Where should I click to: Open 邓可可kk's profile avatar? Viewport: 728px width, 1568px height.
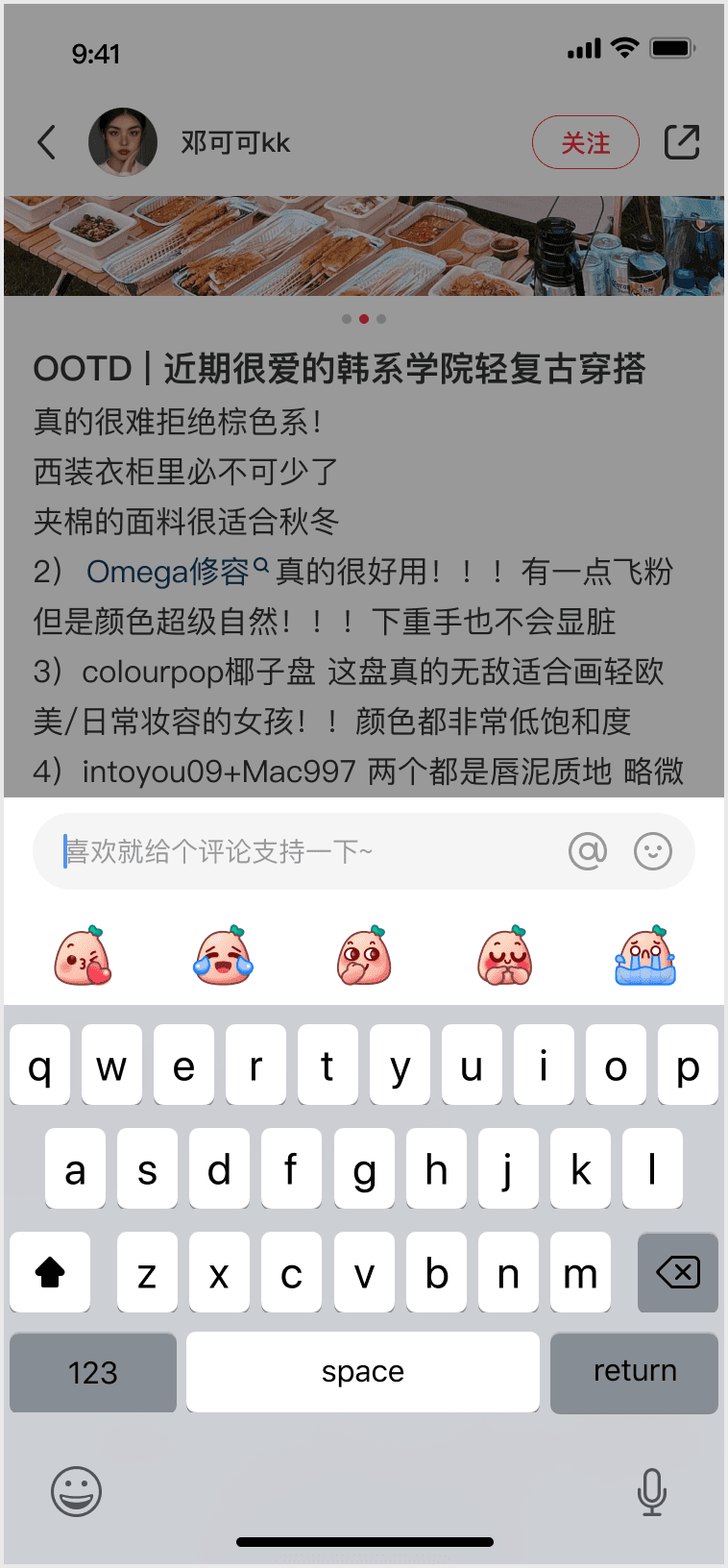pos(123,142)
